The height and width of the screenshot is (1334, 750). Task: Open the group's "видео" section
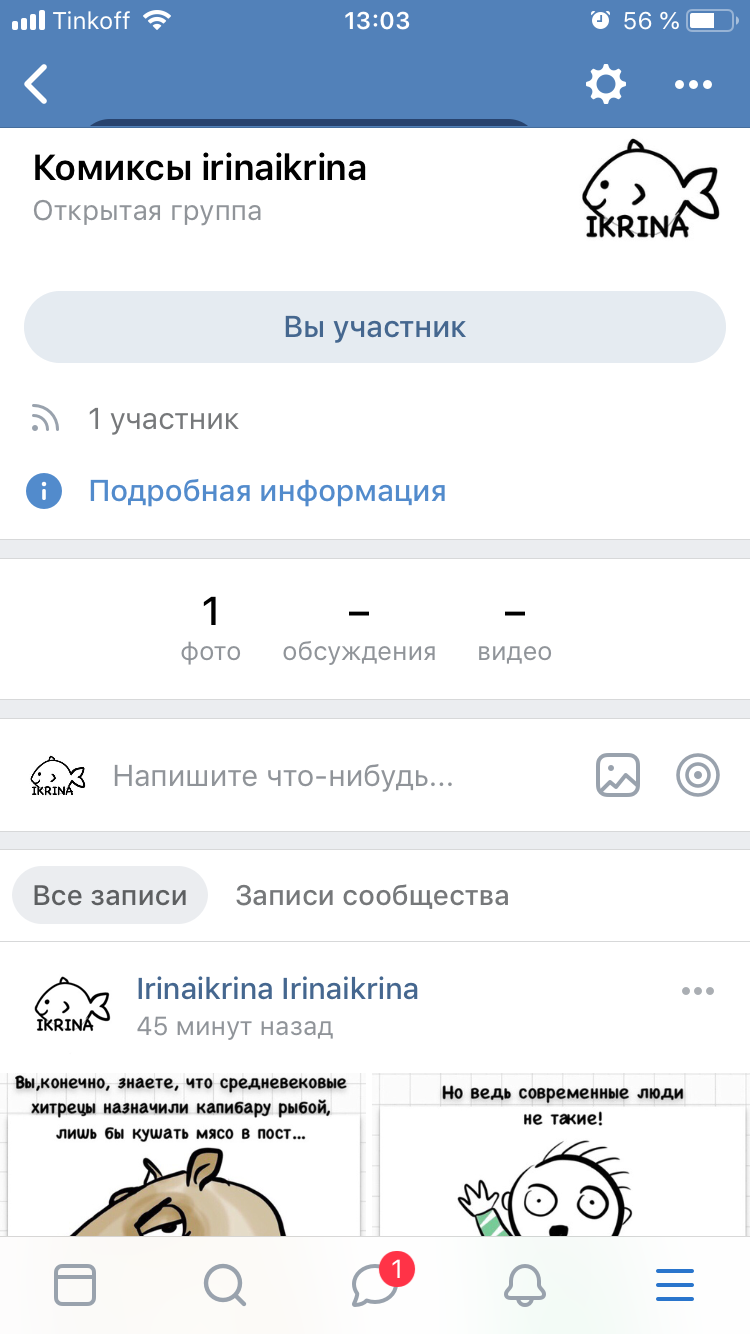(514, 630)
